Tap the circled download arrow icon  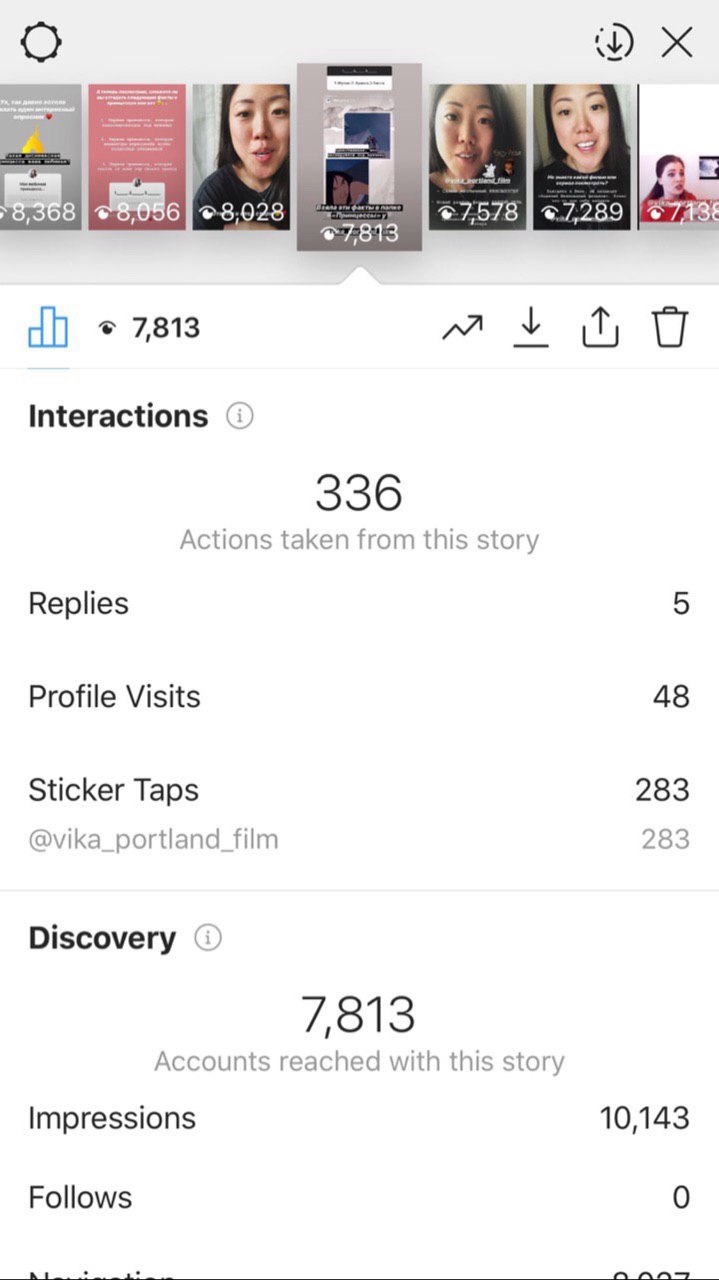614,42
